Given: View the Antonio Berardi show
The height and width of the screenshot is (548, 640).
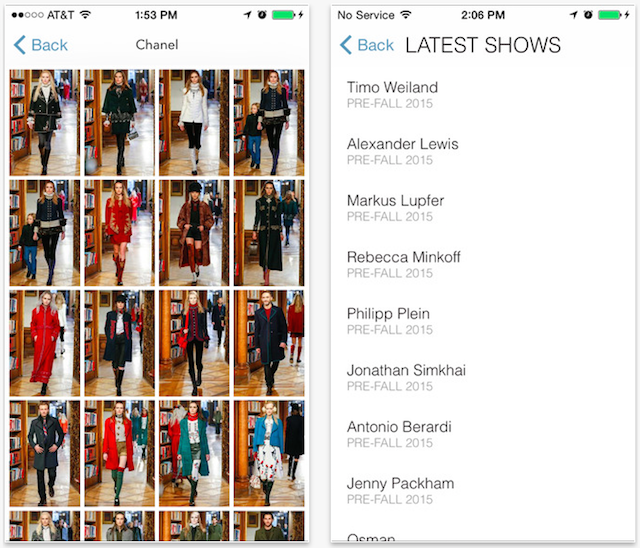Looking at the screenshot, I should pos(398,433).
